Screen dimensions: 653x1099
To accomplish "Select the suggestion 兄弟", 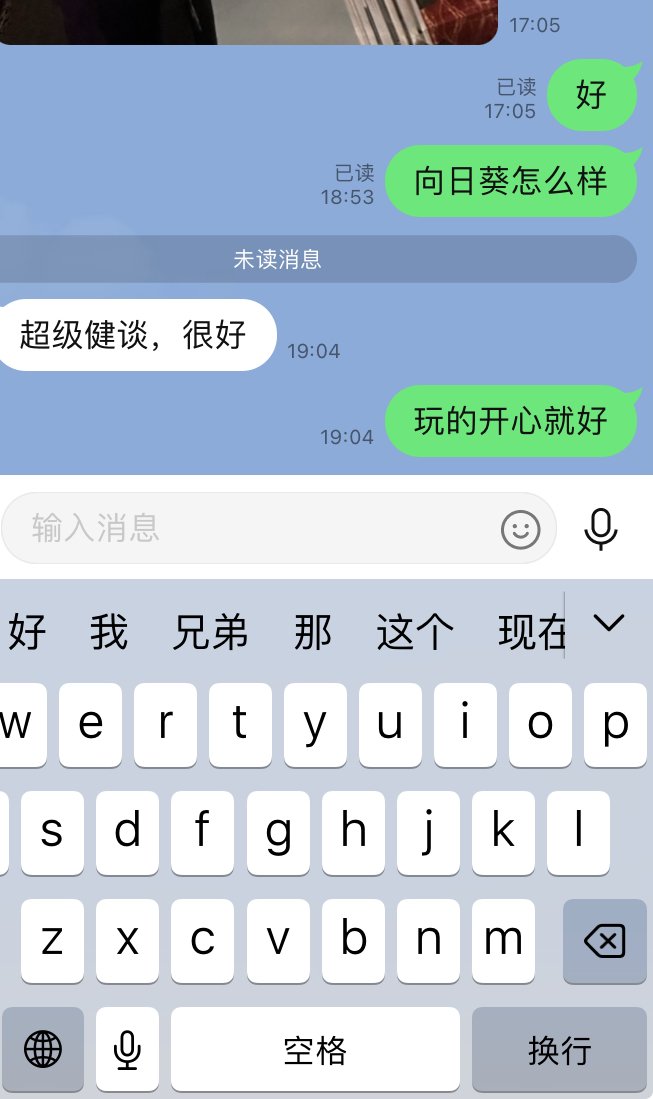I will [210, 632].
